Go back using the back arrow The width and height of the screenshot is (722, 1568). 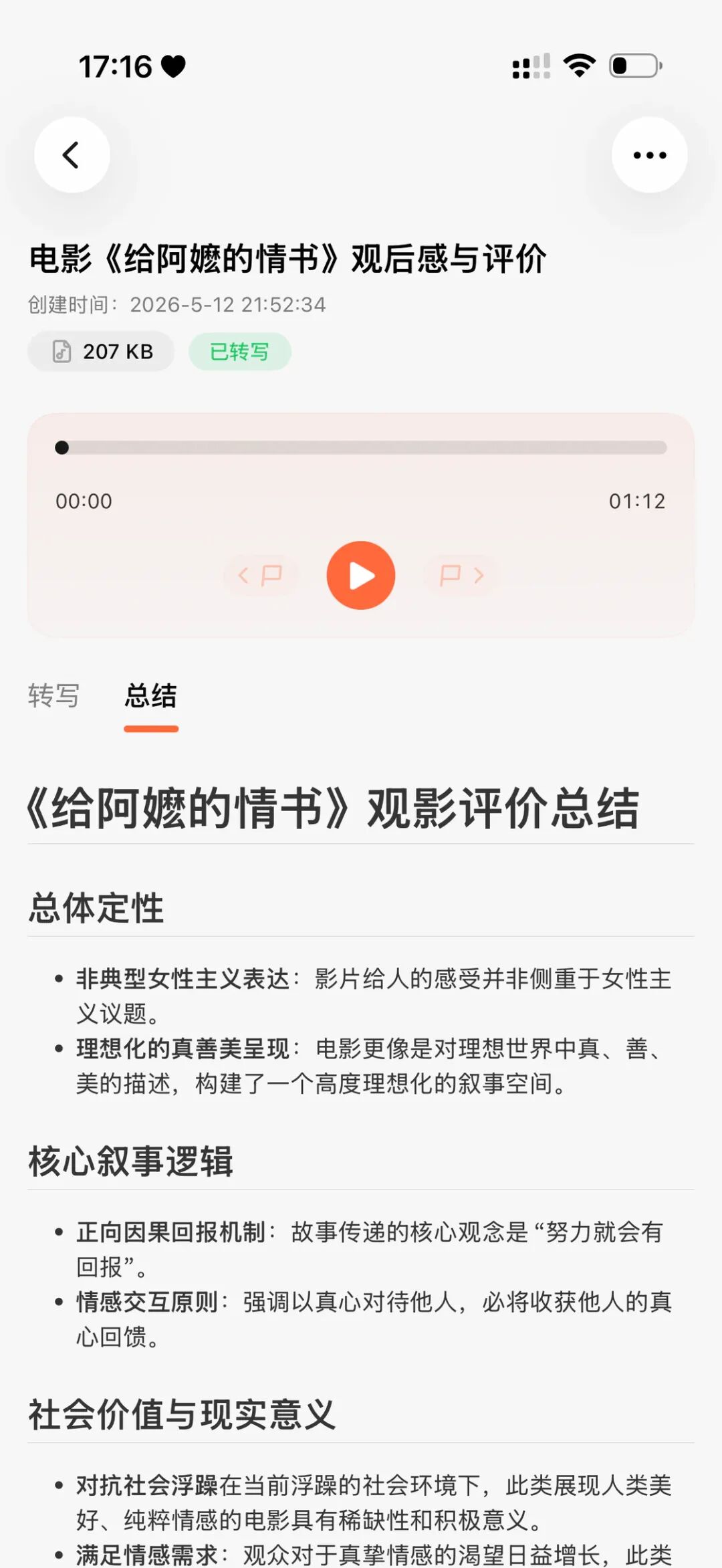click(x=72, y=155)
